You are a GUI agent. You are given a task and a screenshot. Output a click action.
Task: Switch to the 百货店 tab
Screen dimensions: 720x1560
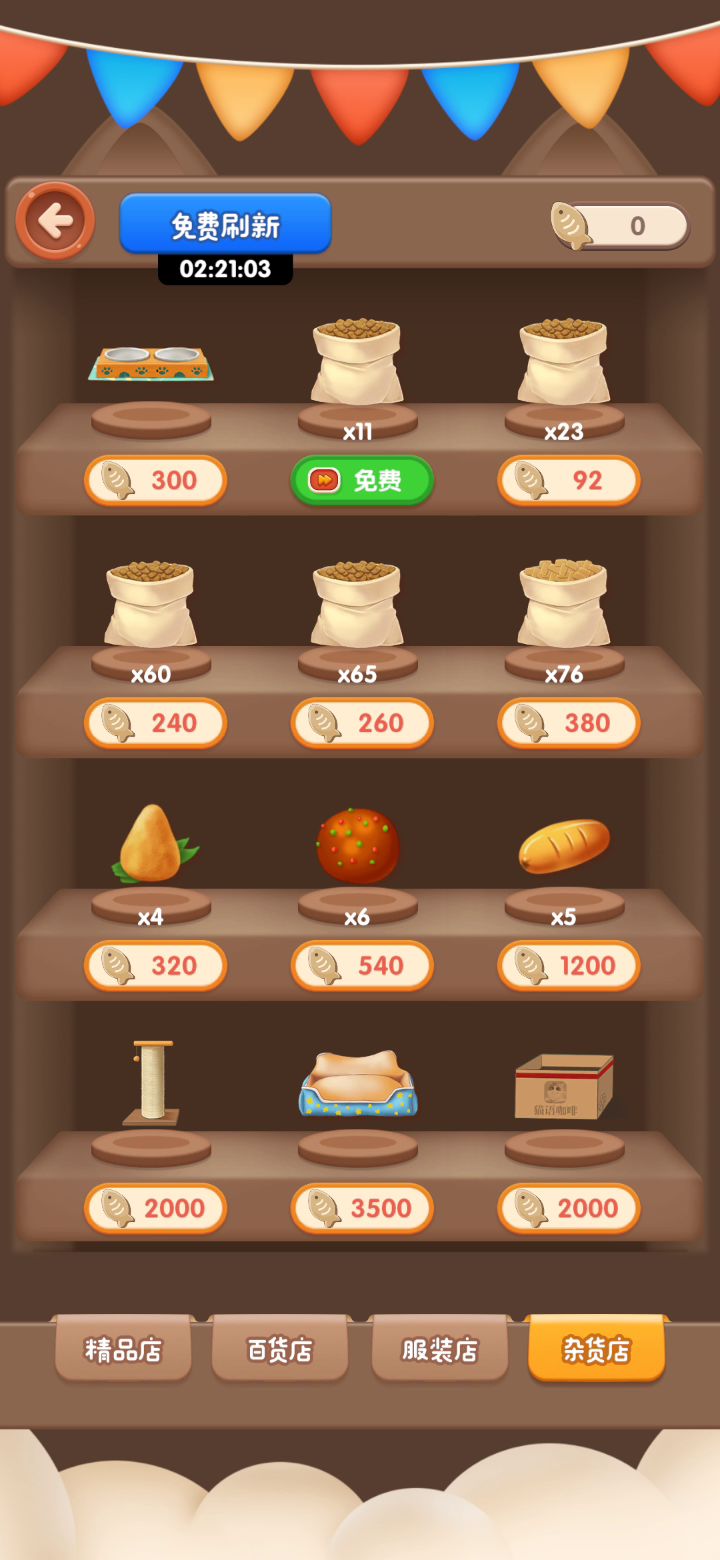pos(280,1350)
